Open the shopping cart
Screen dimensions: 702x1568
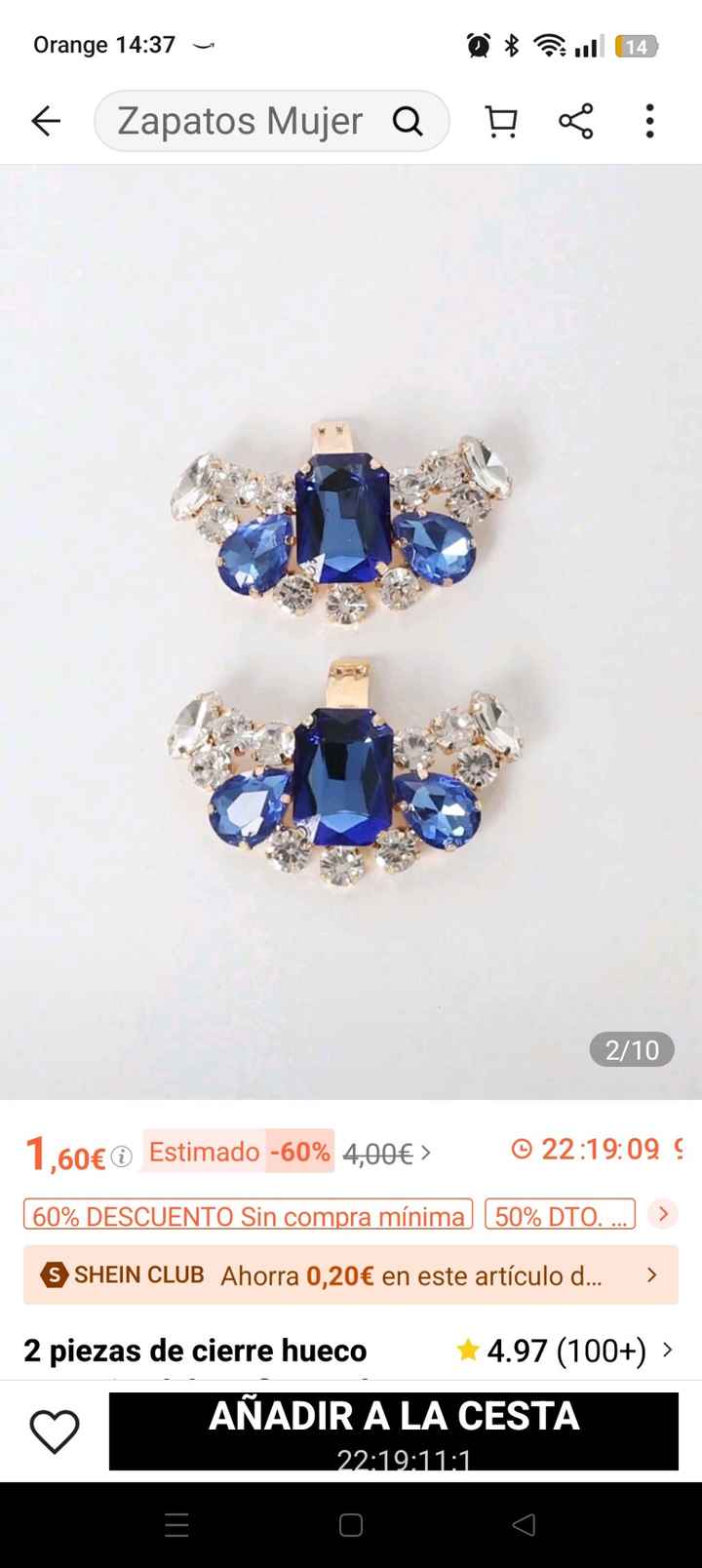501,121
